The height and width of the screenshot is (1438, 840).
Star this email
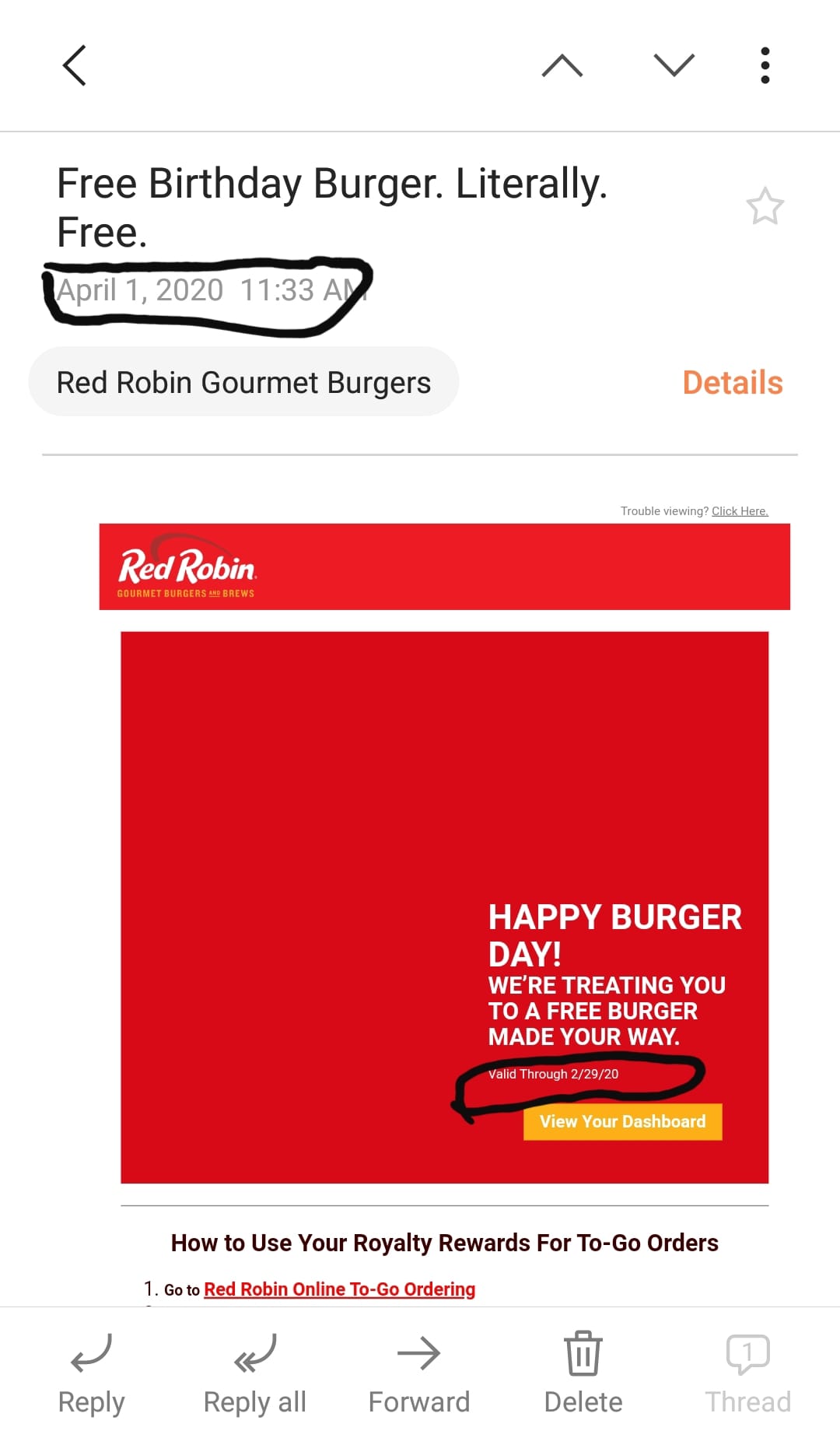765,206
